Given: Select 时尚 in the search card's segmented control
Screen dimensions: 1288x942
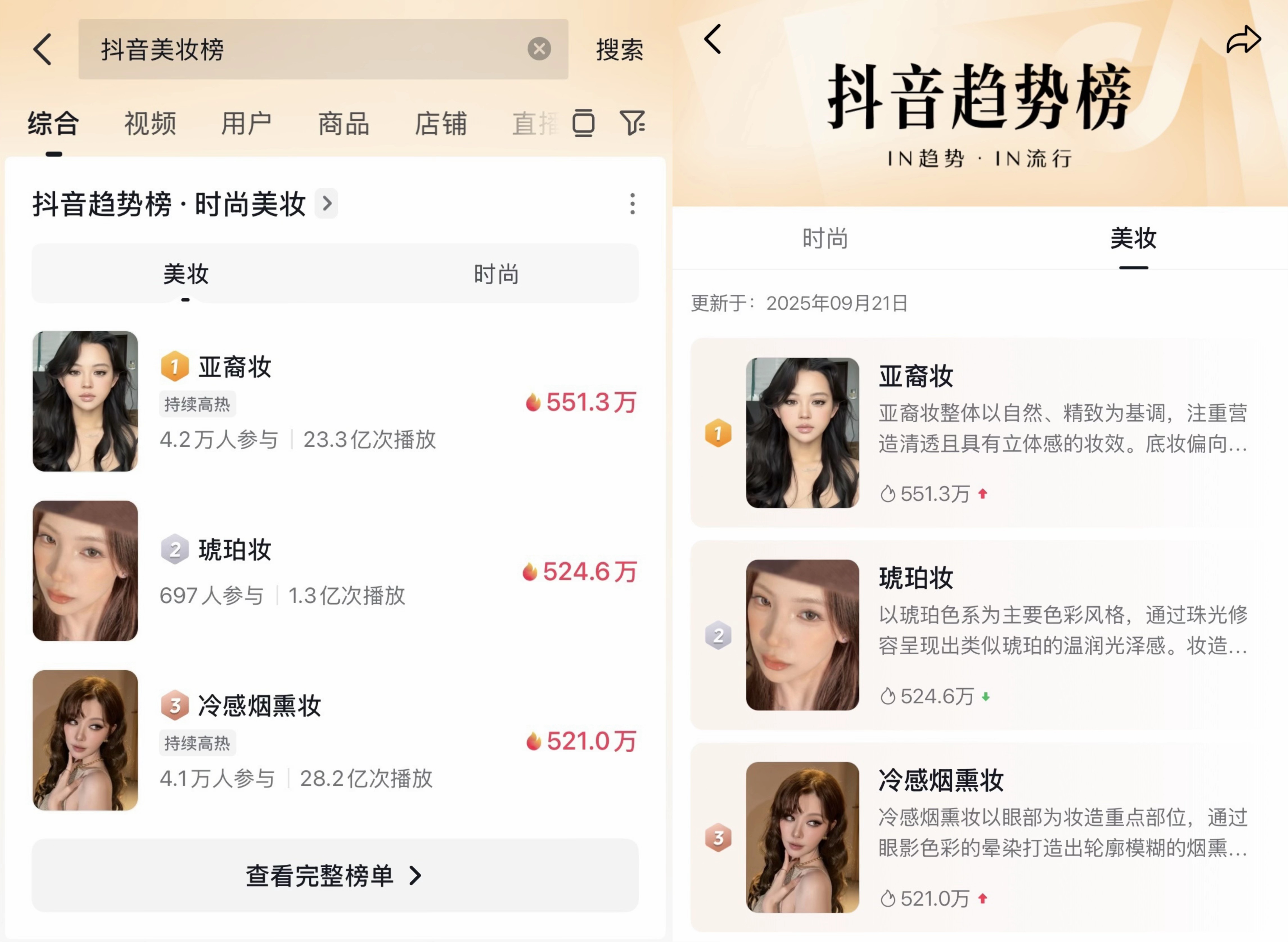Looking at the screenshot, I should (x=496, y=274).
